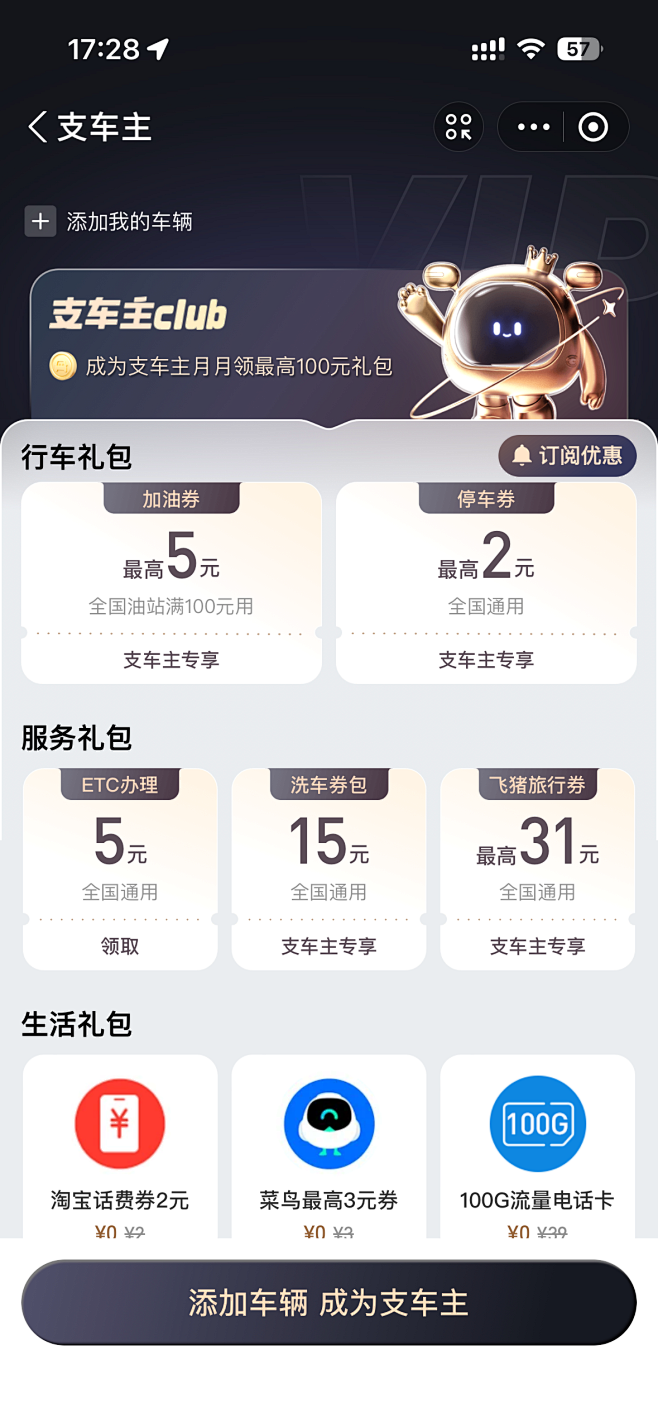Screen dimensions: 658x1427
Task: Claim the ETC办理 5元 coupon
Action: coord(120,946)
